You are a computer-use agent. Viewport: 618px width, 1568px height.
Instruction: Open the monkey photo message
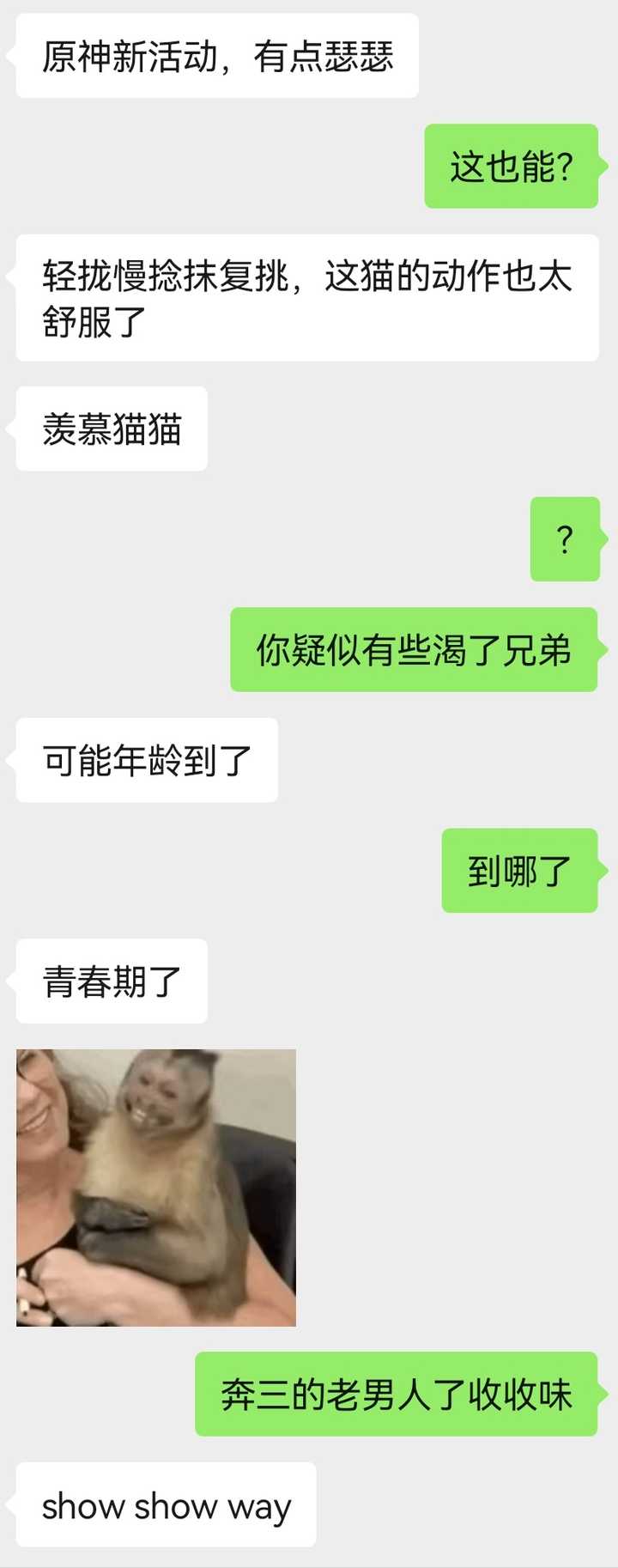click(x=156, y=1188)
